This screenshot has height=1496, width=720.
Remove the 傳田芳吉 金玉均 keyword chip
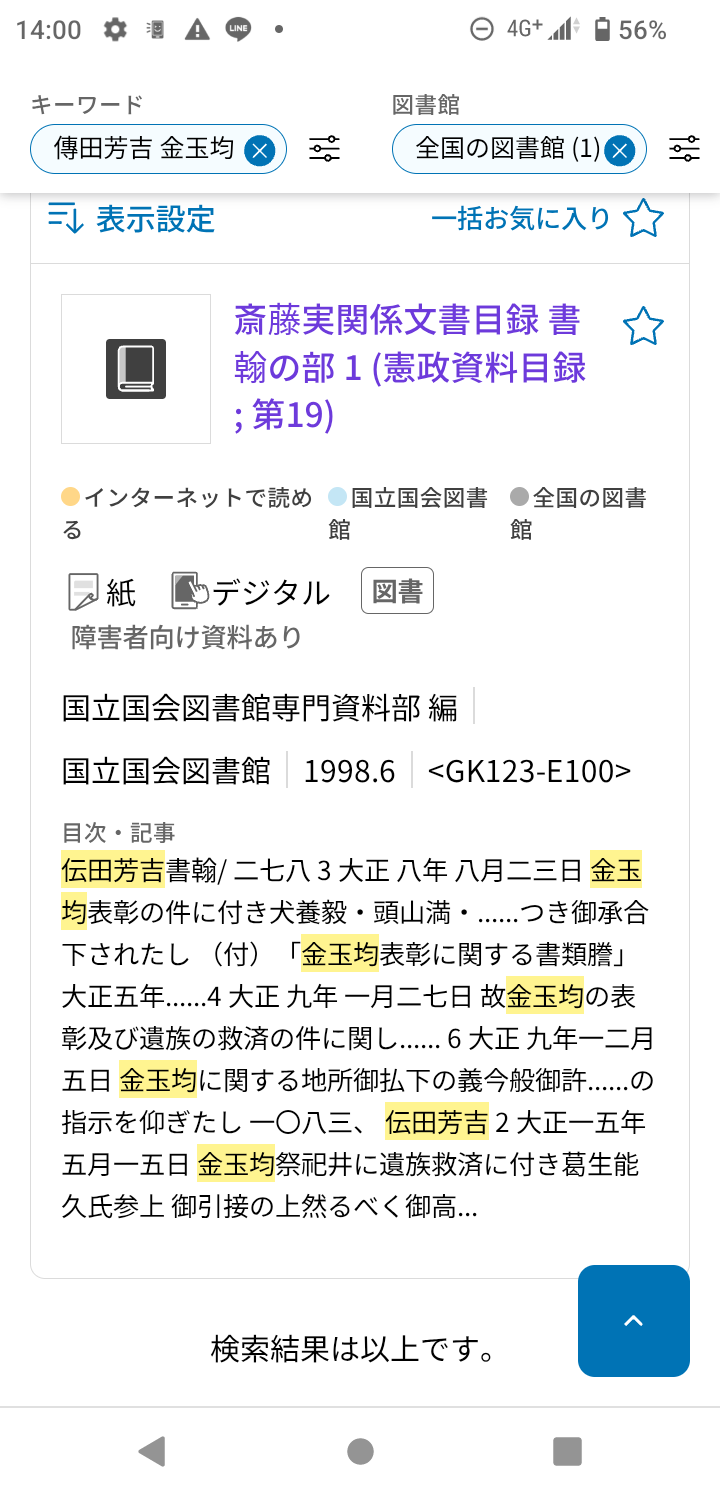(x=259, y=150)
